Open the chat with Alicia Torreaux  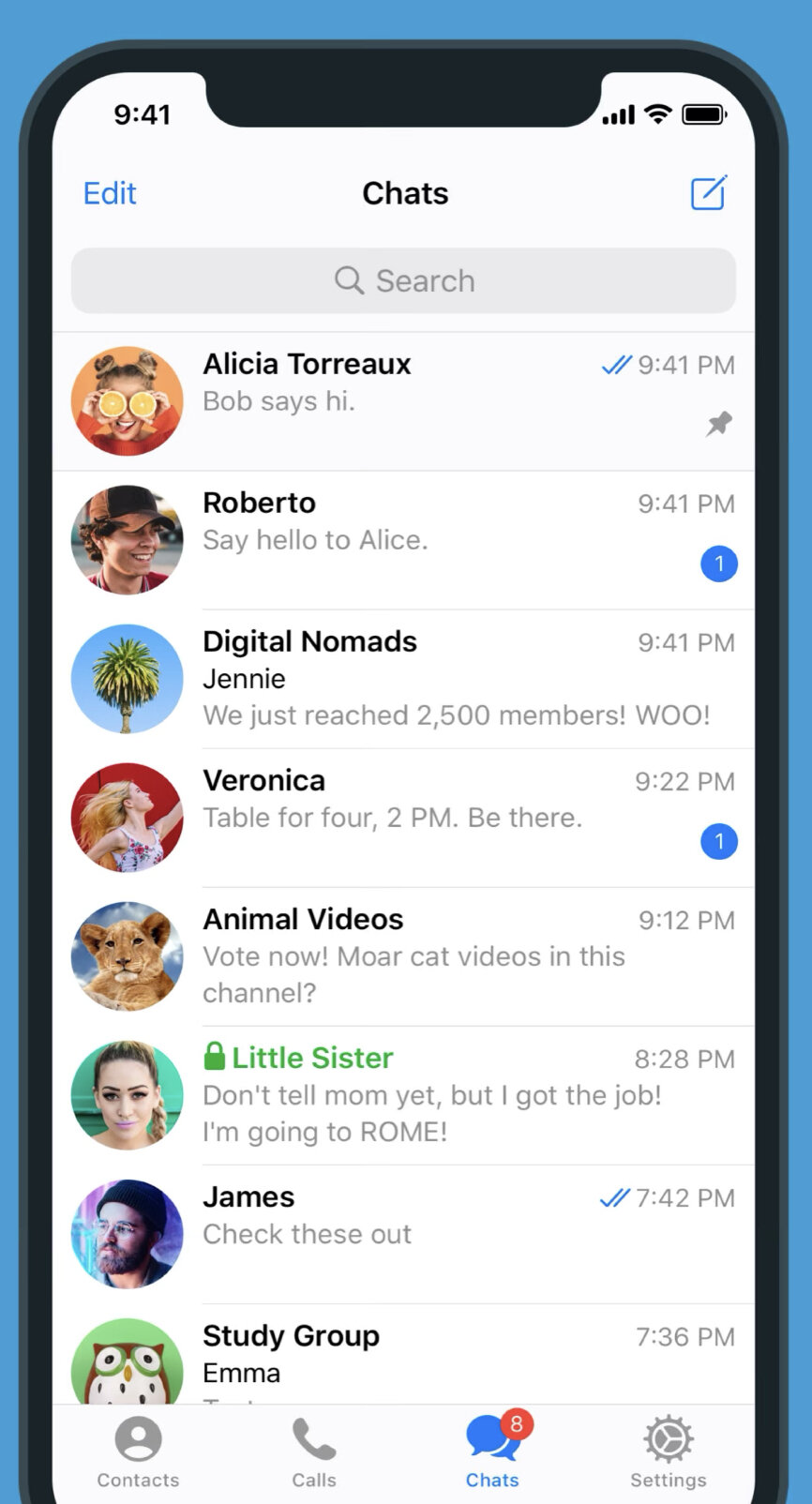[x=403, y=401]
